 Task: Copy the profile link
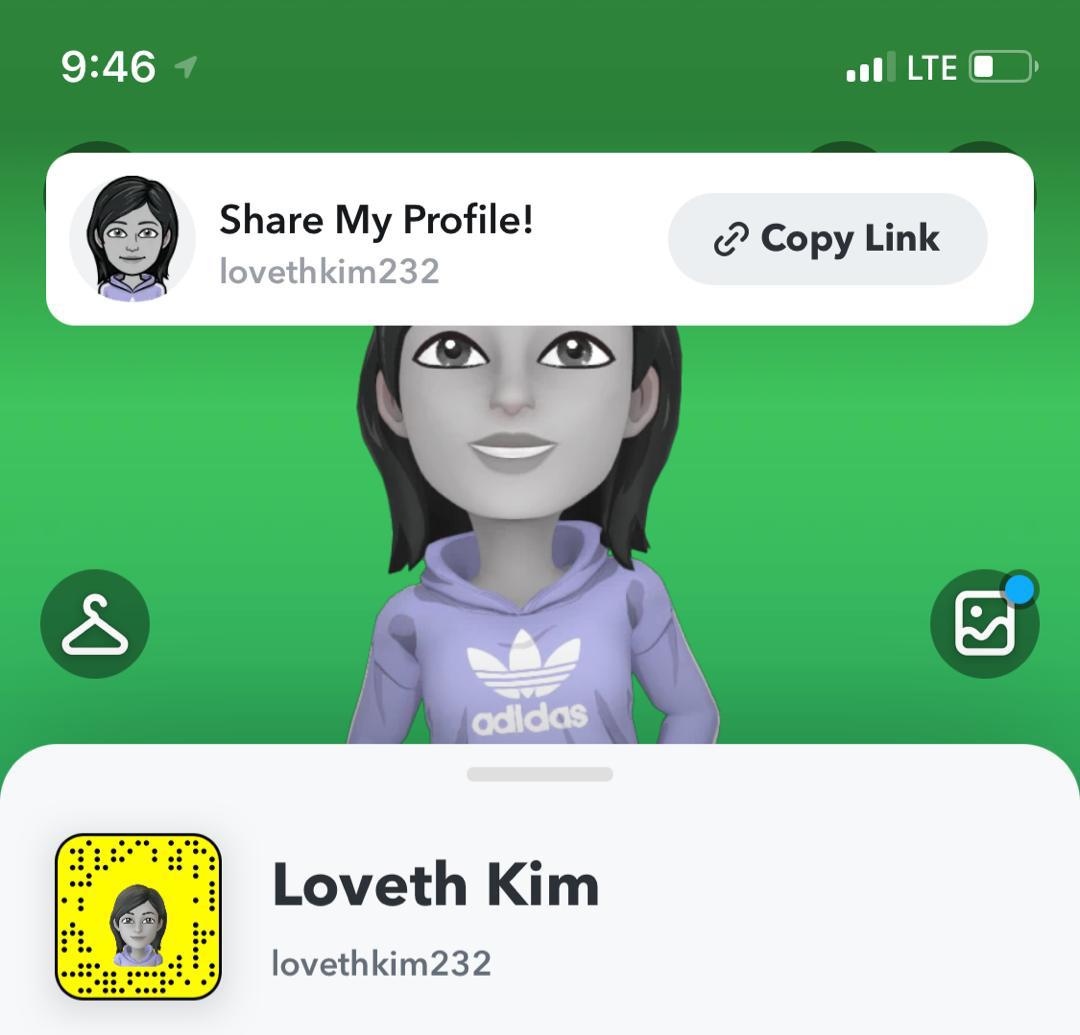pos(827,239)
